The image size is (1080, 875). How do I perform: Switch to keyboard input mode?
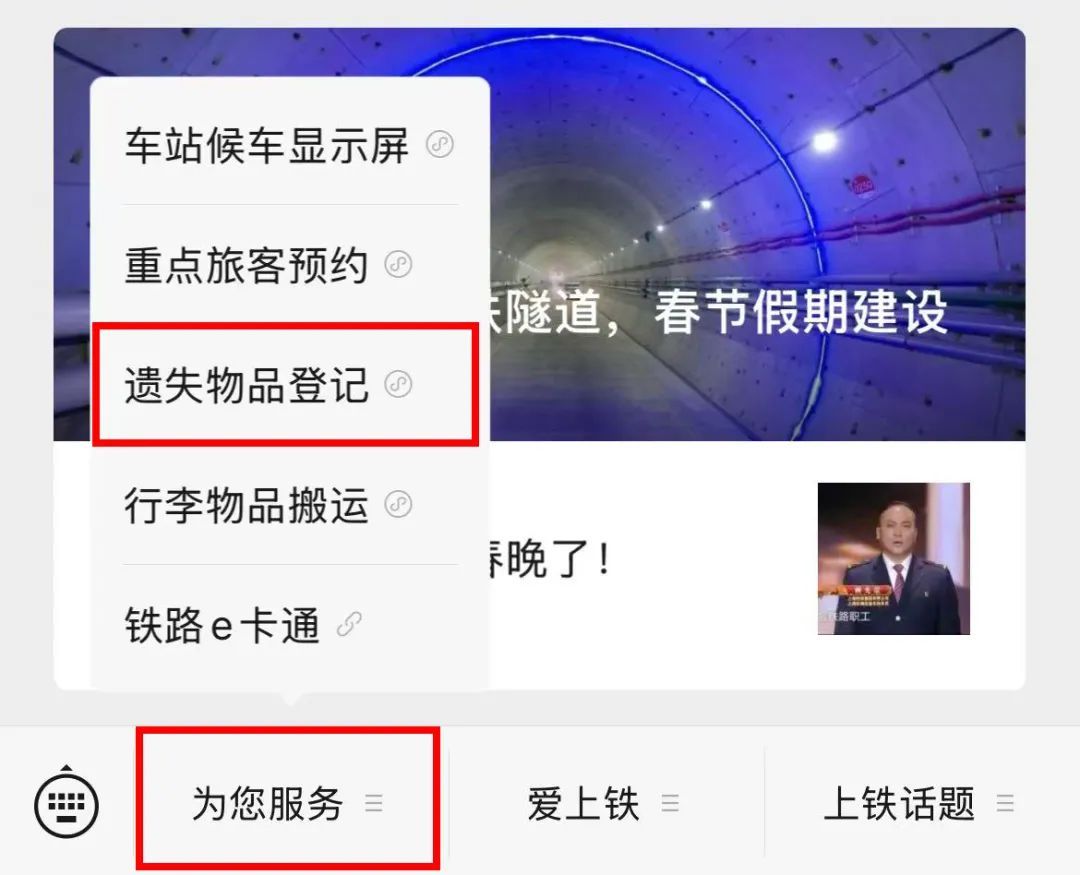66,802
